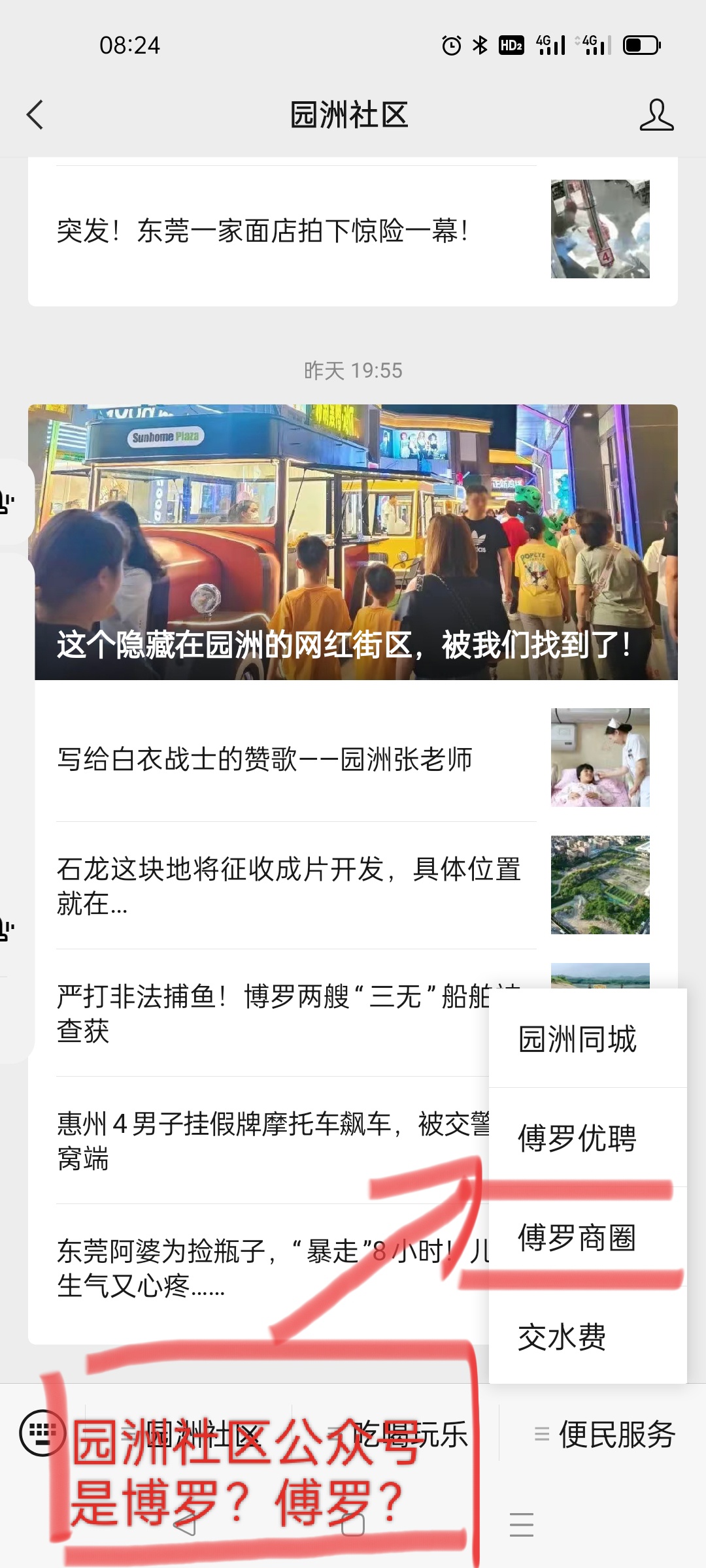Expand the 便民服务 bottom menu
The image size is (706, 1568).
605,1434
